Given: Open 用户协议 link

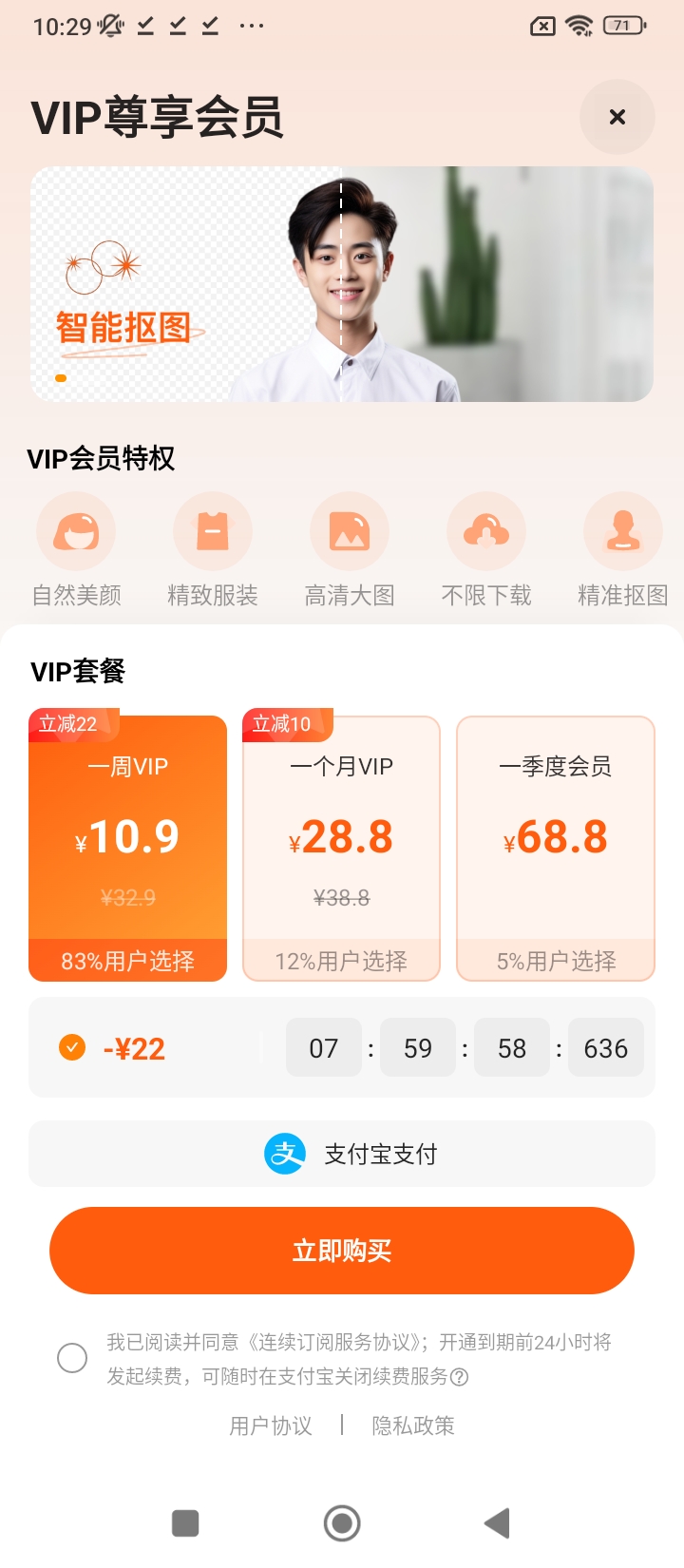Looking at the screenshot, I should click(271, 1425).
